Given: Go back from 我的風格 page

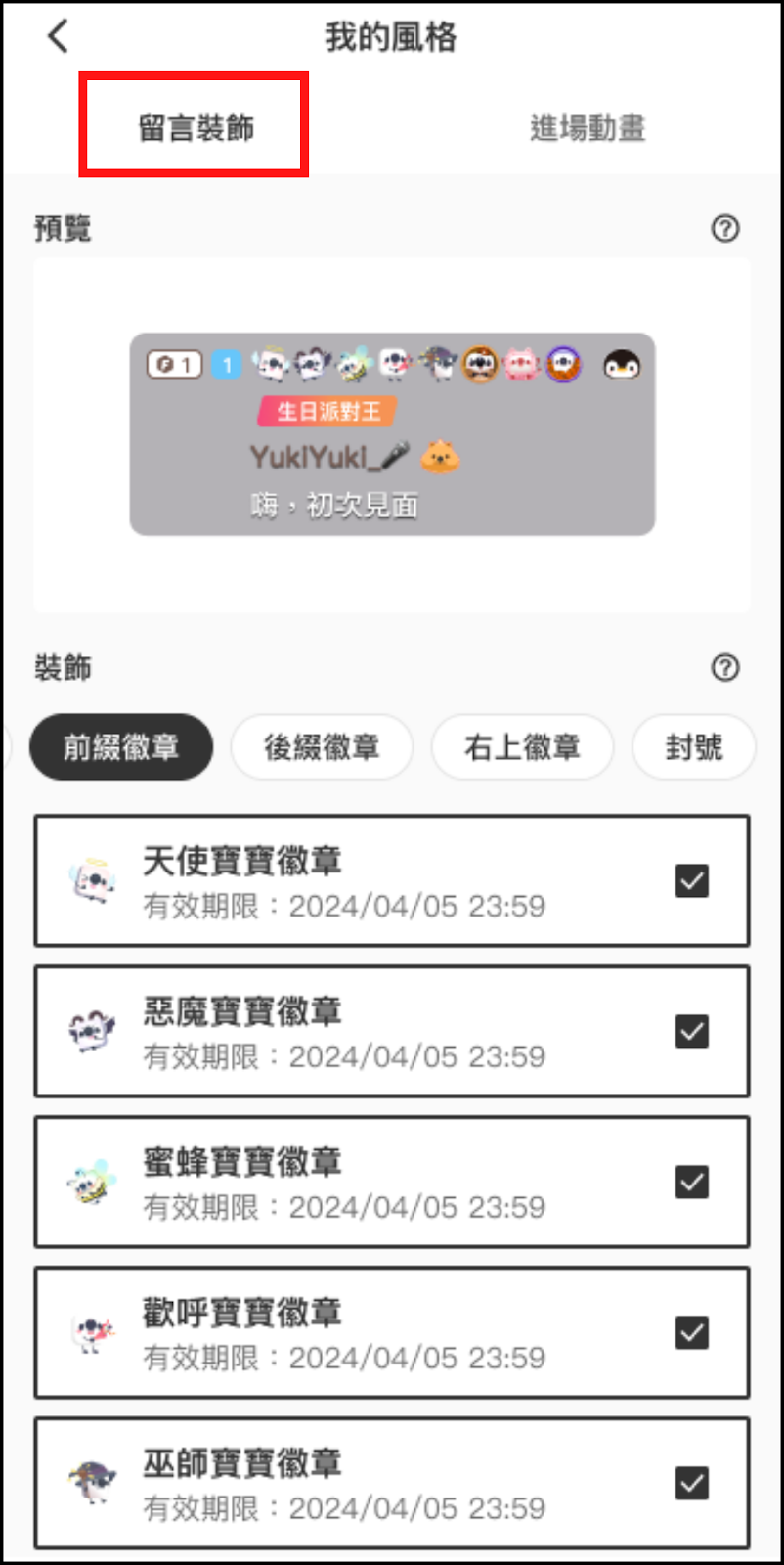Looking at the screenshot, I should click(59, 37).
